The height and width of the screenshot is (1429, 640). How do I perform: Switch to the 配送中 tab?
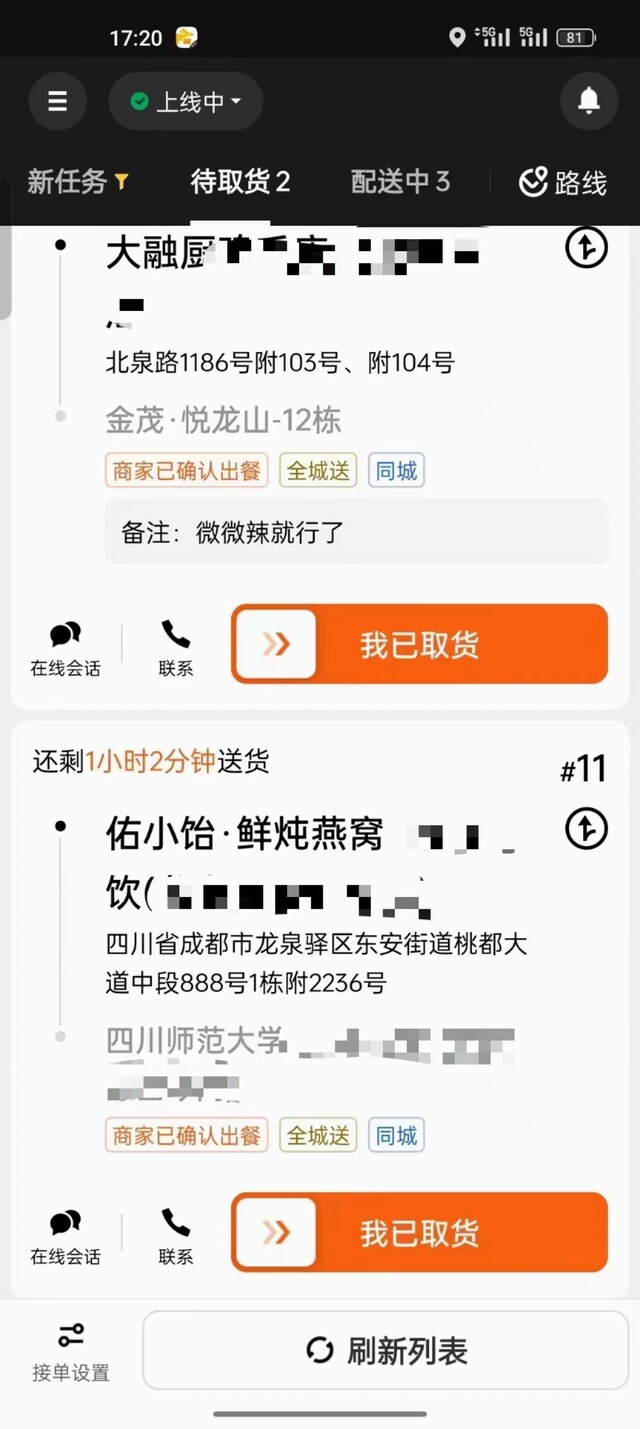(x=400, y=182)
